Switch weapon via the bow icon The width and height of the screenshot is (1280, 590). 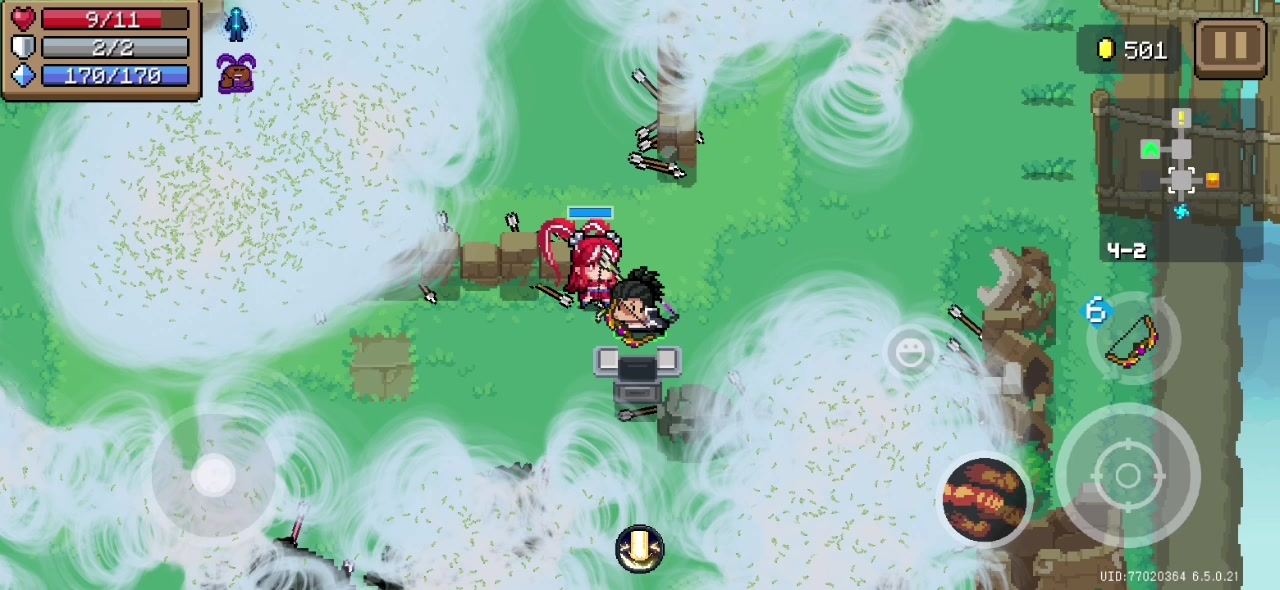1133,339
